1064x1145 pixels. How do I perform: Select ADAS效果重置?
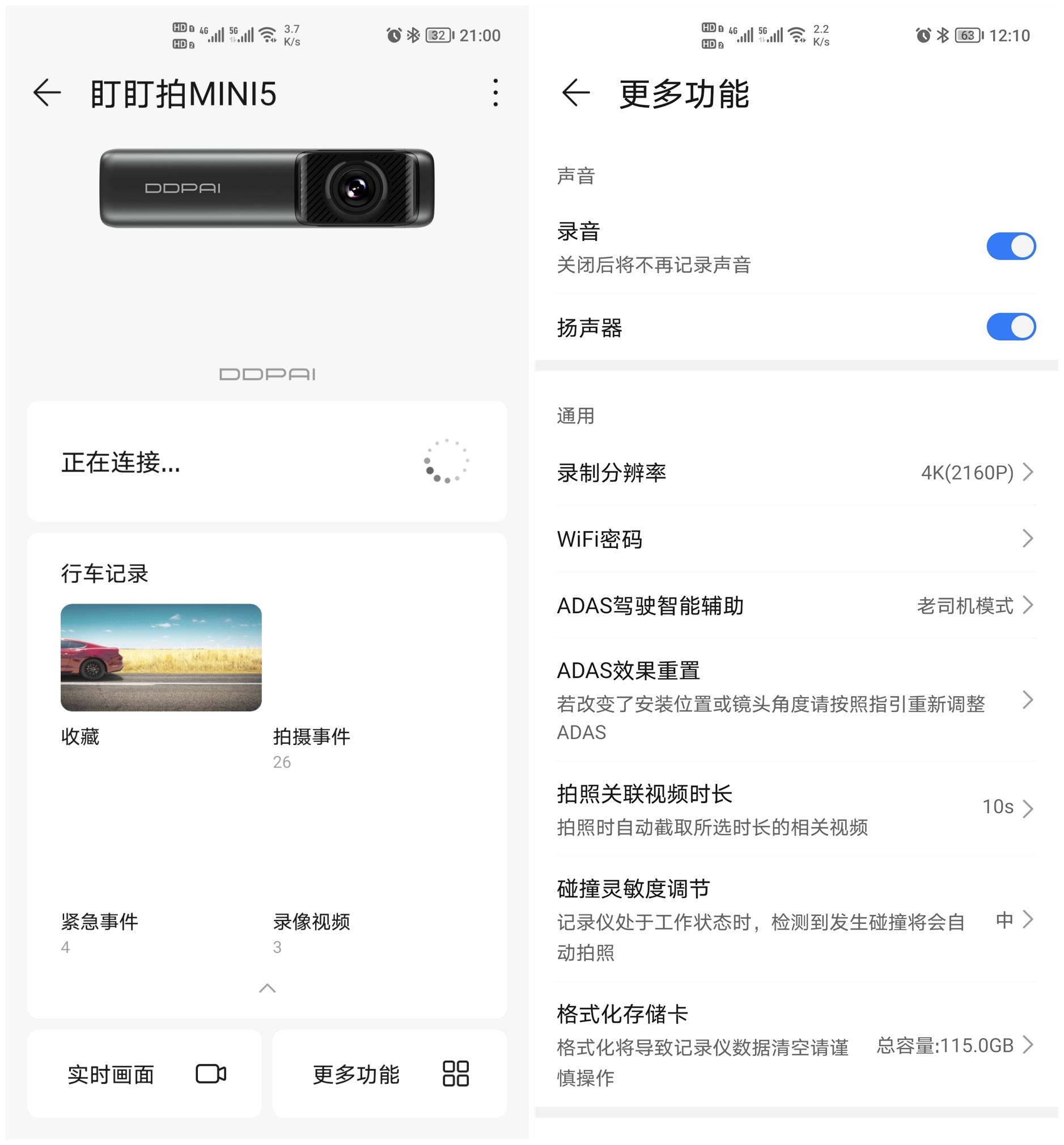coord(796,700)
